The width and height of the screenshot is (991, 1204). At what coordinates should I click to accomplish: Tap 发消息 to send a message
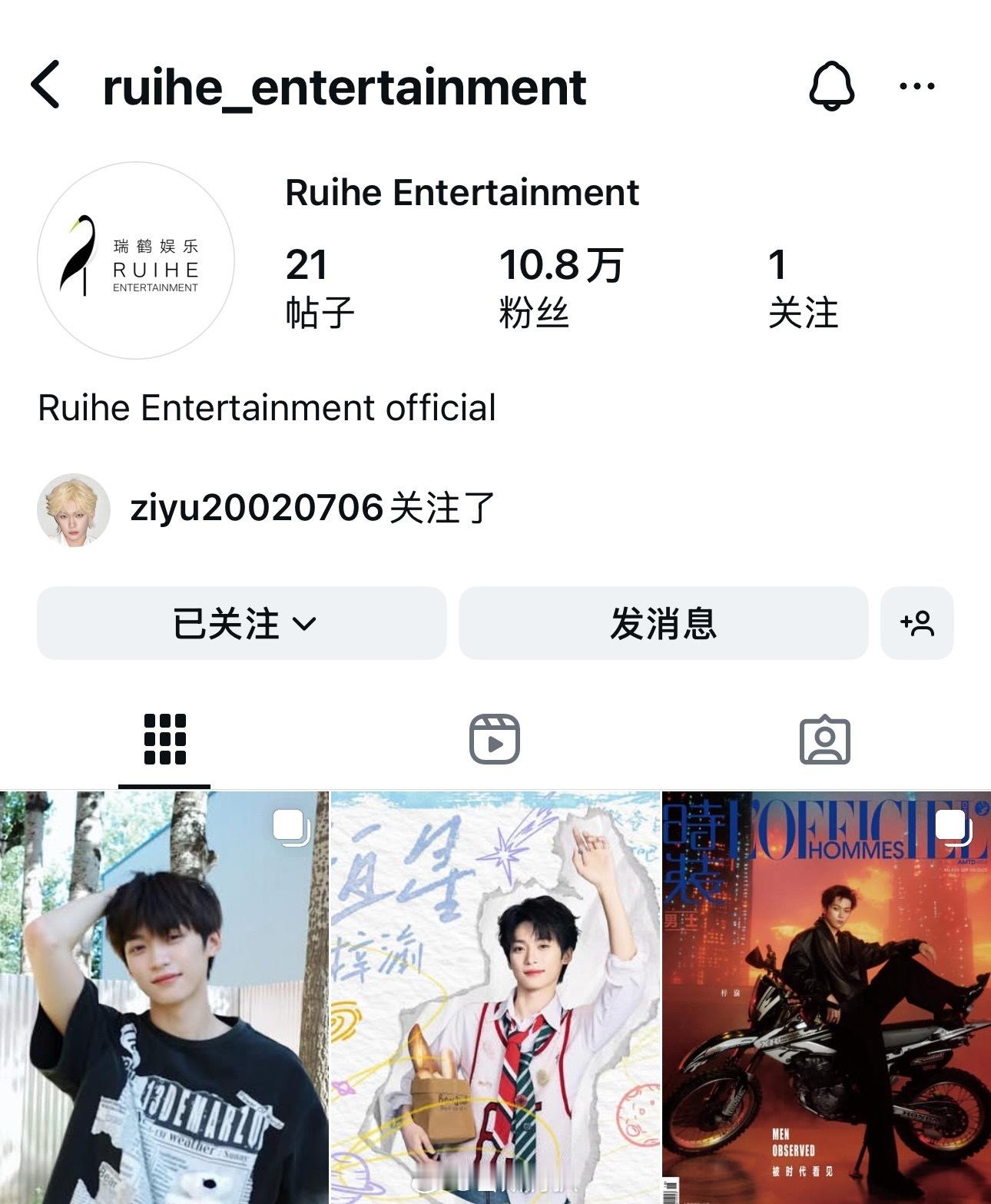[663, 623]
